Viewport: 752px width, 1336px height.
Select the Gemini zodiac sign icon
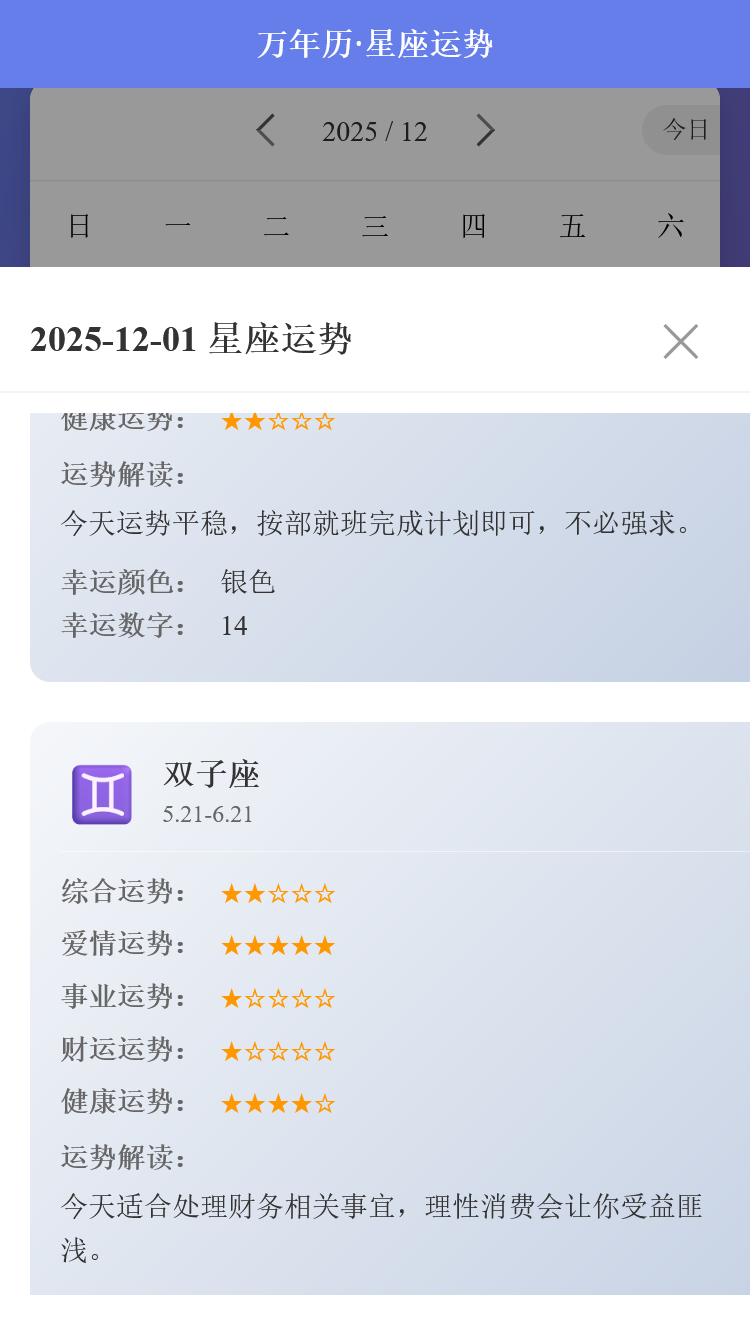click(100, 793)
